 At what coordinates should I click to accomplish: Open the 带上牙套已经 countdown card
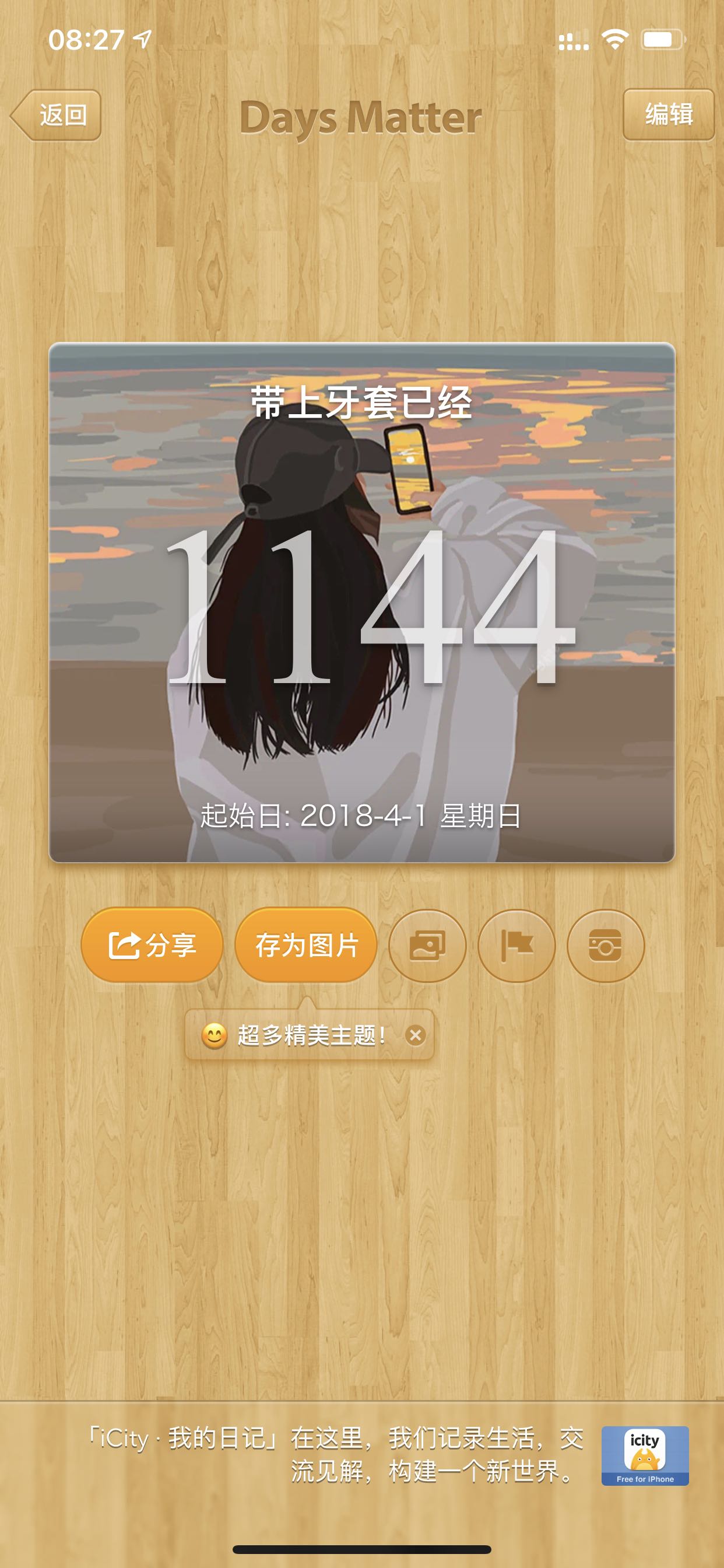click(362, 603)
